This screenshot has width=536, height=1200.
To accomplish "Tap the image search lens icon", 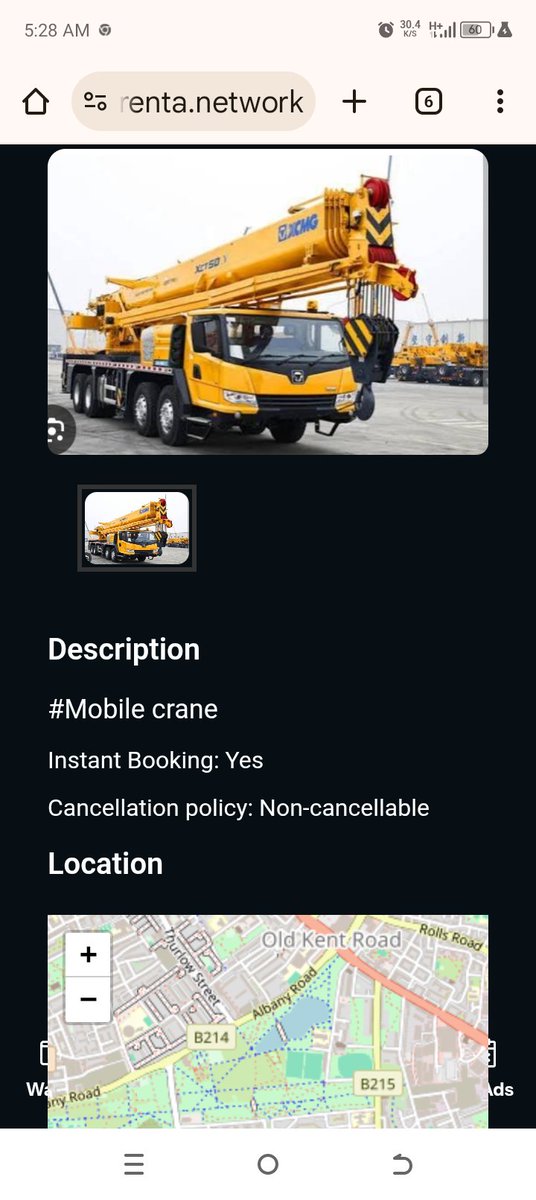I will 55,430.
